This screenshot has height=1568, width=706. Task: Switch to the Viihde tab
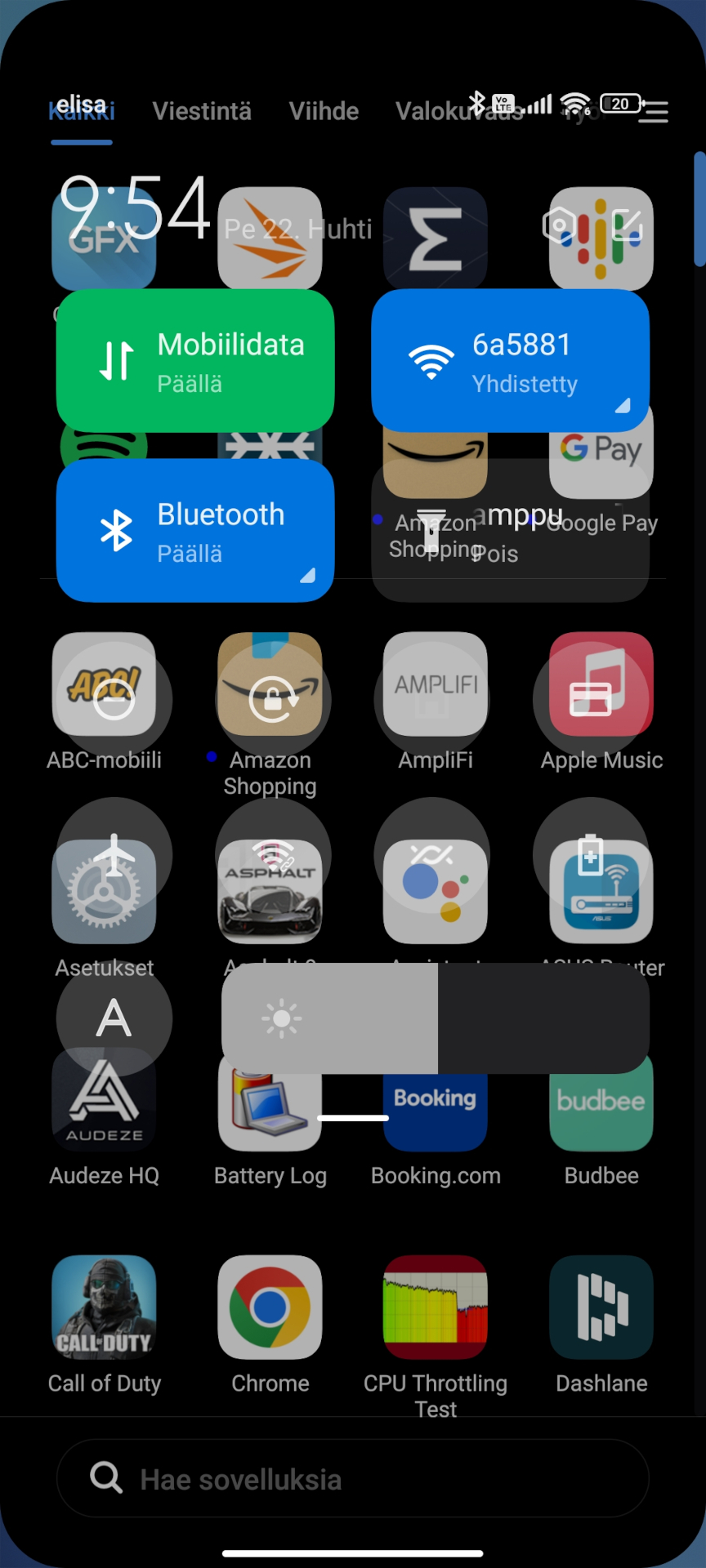[x=324, y=111]
